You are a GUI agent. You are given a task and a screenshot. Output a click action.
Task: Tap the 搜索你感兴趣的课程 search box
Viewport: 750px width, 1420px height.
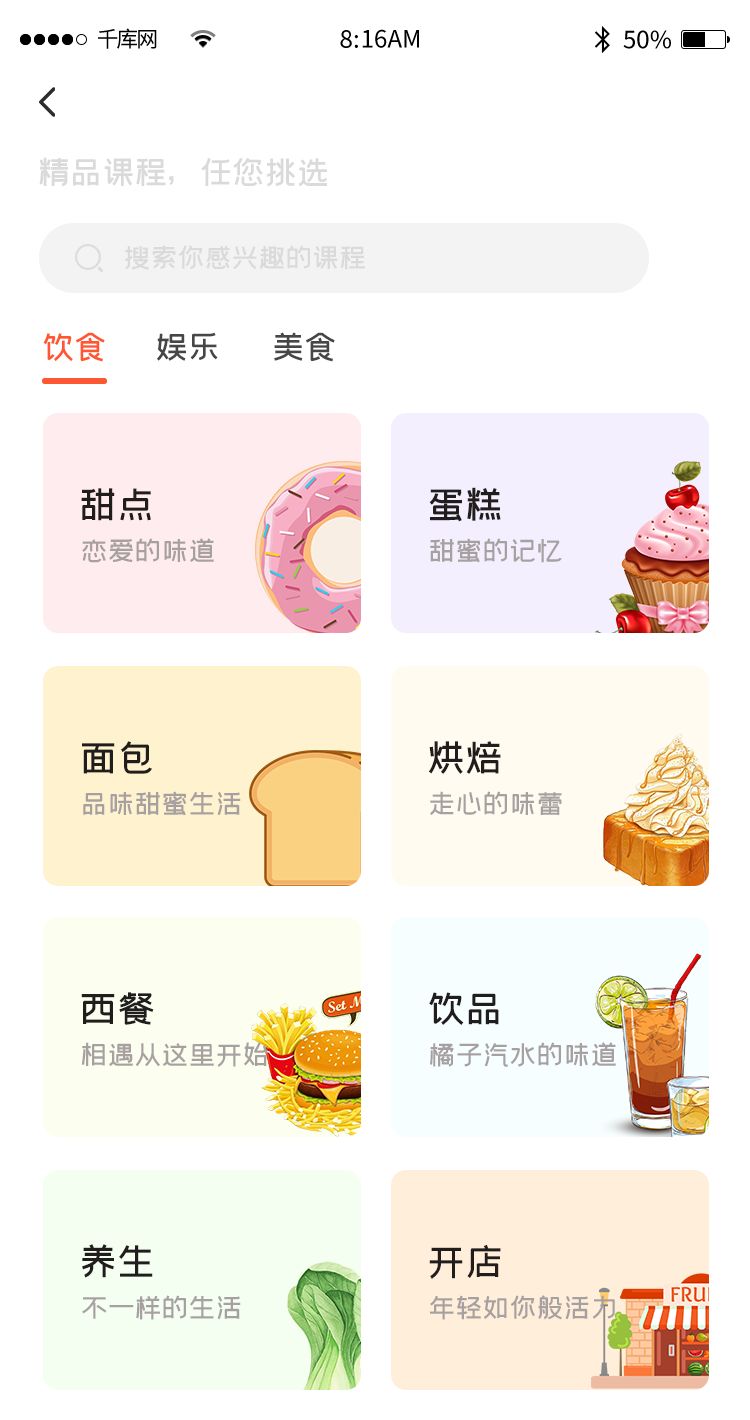pyautogui.click(x=343, y=258)
